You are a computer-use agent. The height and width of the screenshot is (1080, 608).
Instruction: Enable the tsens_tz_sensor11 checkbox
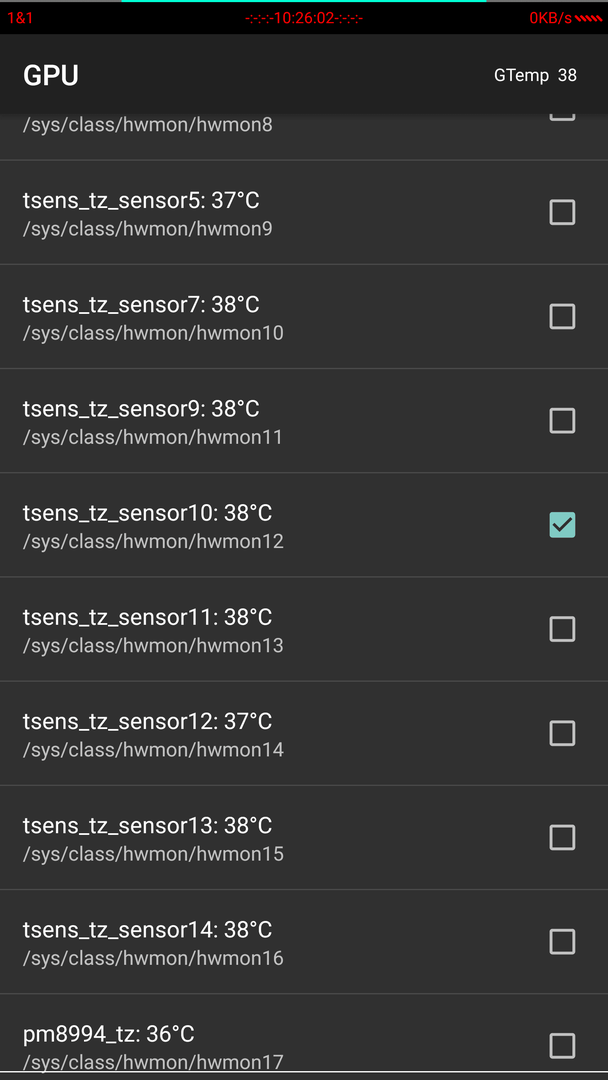point(562,629)
